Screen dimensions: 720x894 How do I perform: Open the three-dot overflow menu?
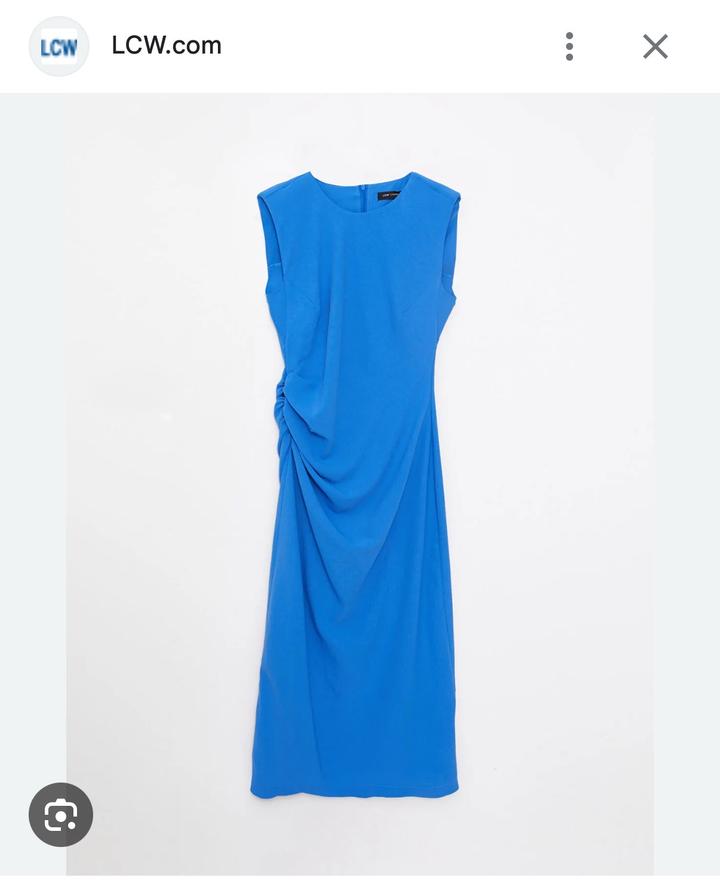point(569,46)
